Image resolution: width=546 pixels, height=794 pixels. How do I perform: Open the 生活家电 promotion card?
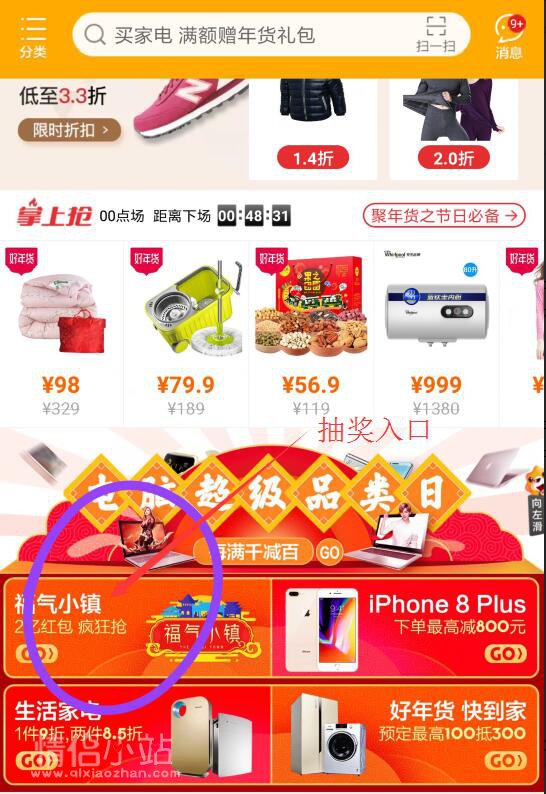click(137, 733)
